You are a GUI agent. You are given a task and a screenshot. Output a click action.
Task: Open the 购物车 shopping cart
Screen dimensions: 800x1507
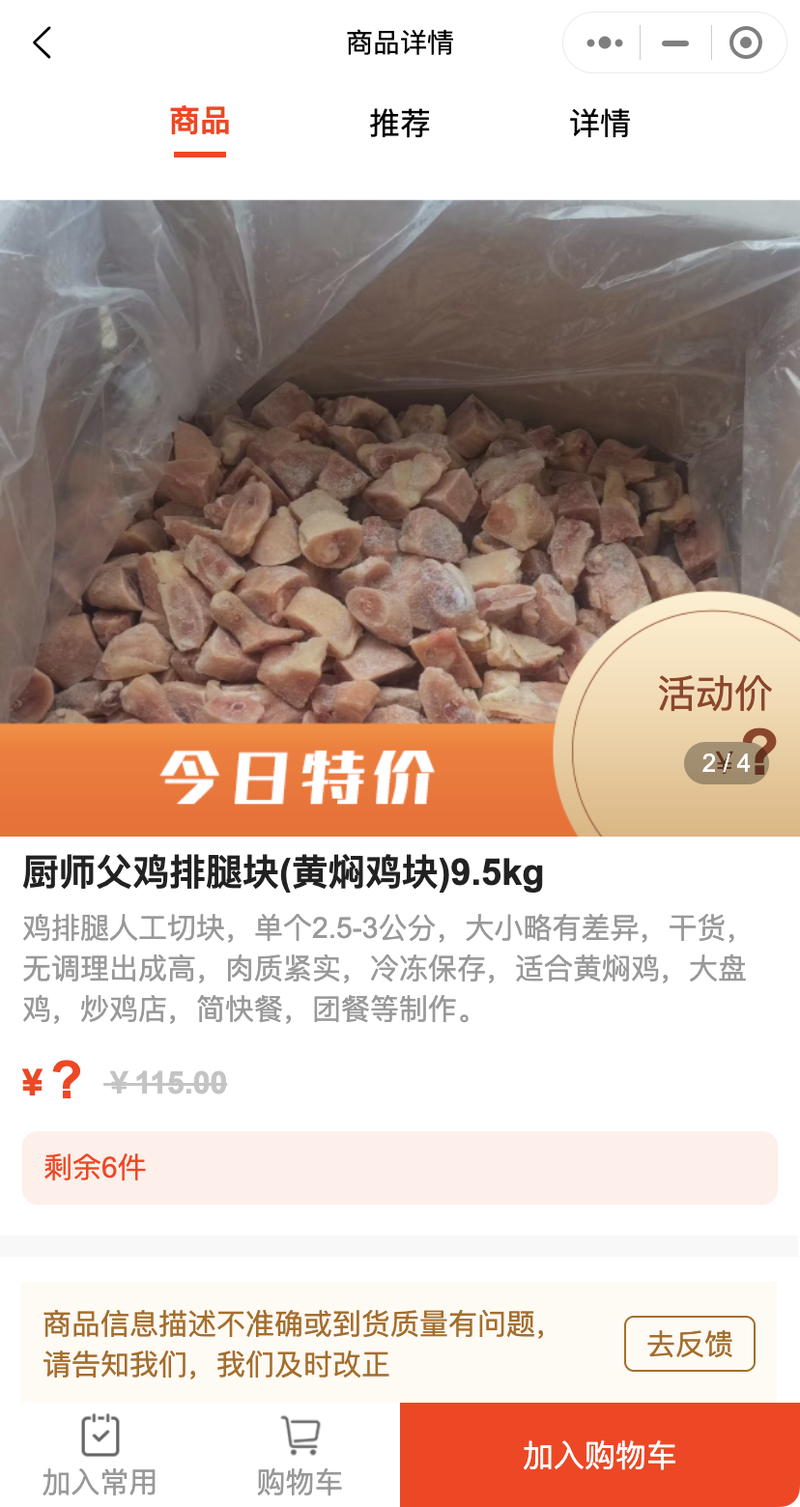click(x=299, y=1455)
